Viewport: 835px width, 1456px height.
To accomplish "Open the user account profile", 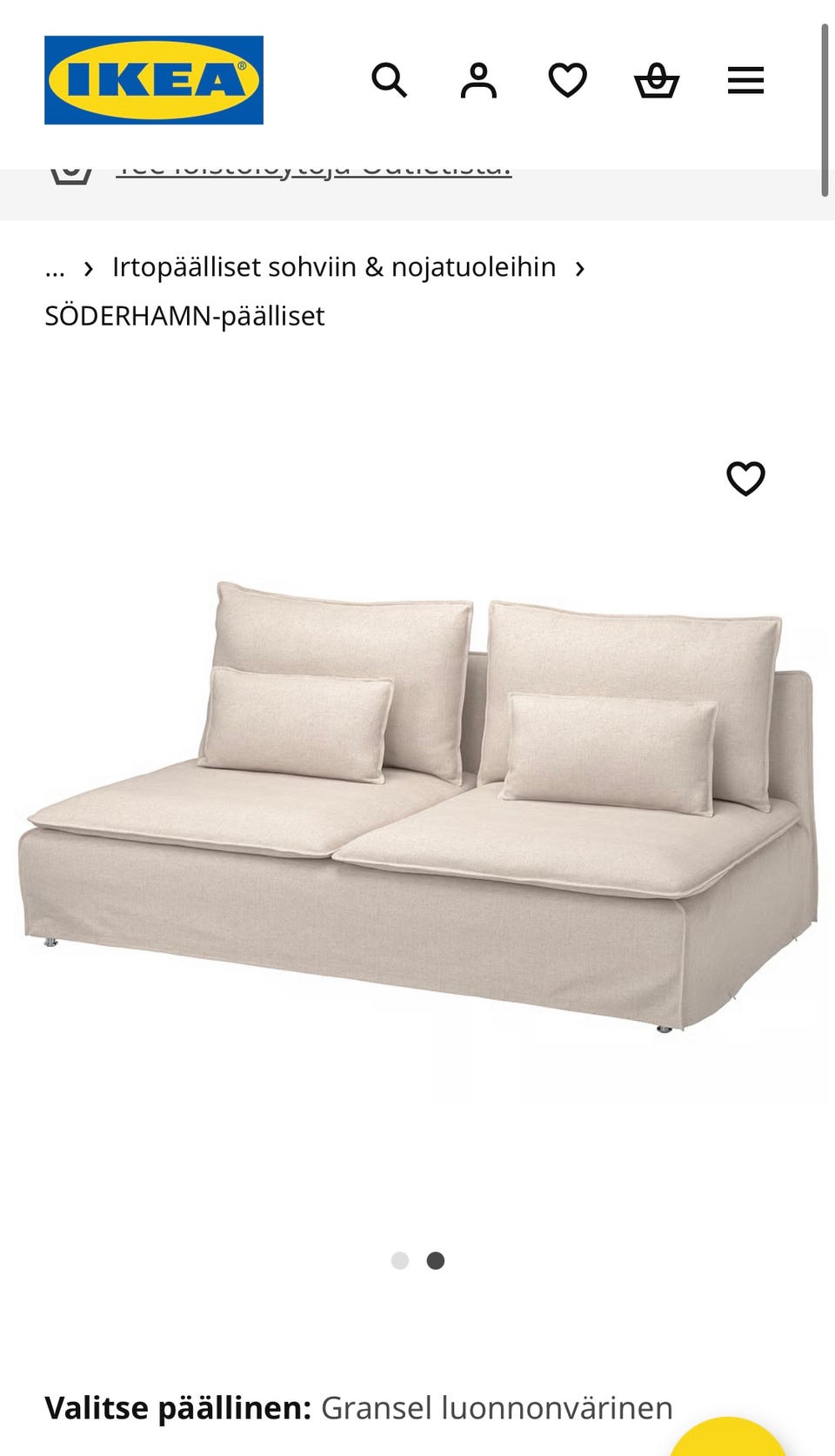I will [478, 81].
